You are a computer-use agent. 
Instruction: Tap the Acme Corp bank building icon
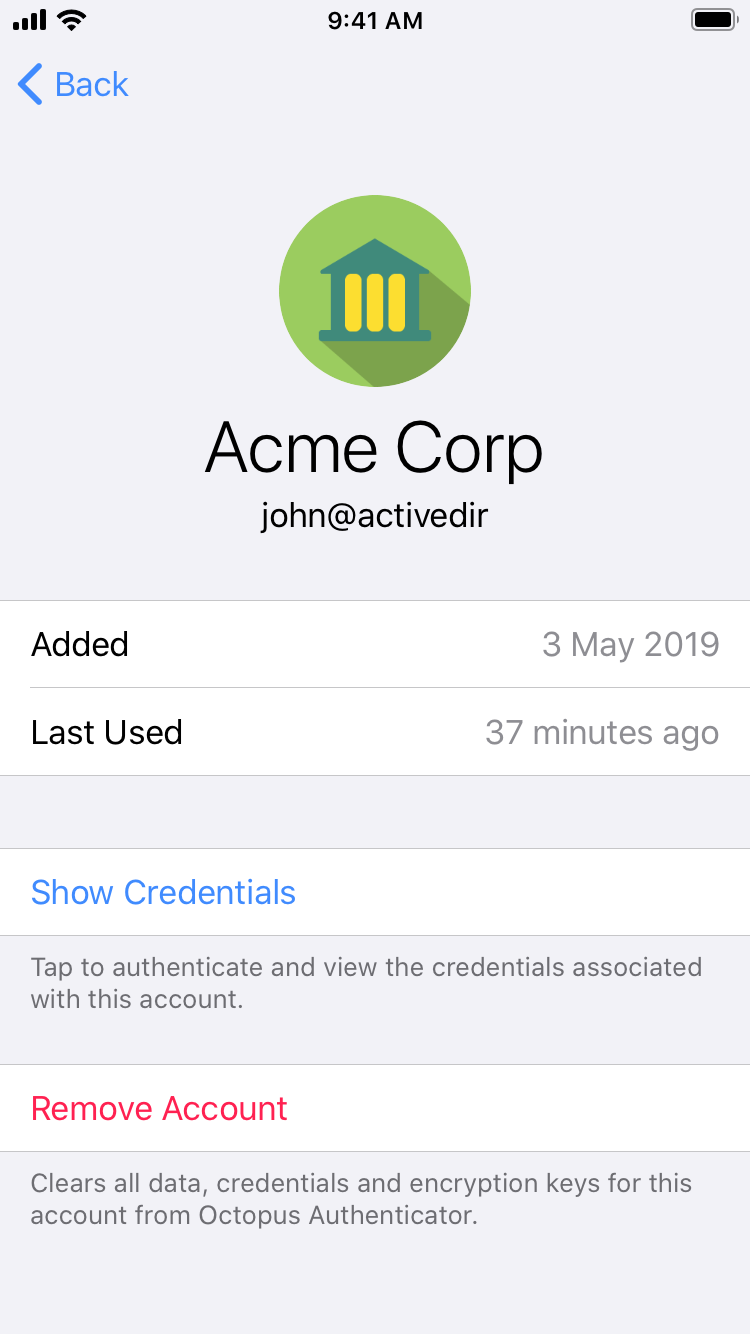[375, 290]
